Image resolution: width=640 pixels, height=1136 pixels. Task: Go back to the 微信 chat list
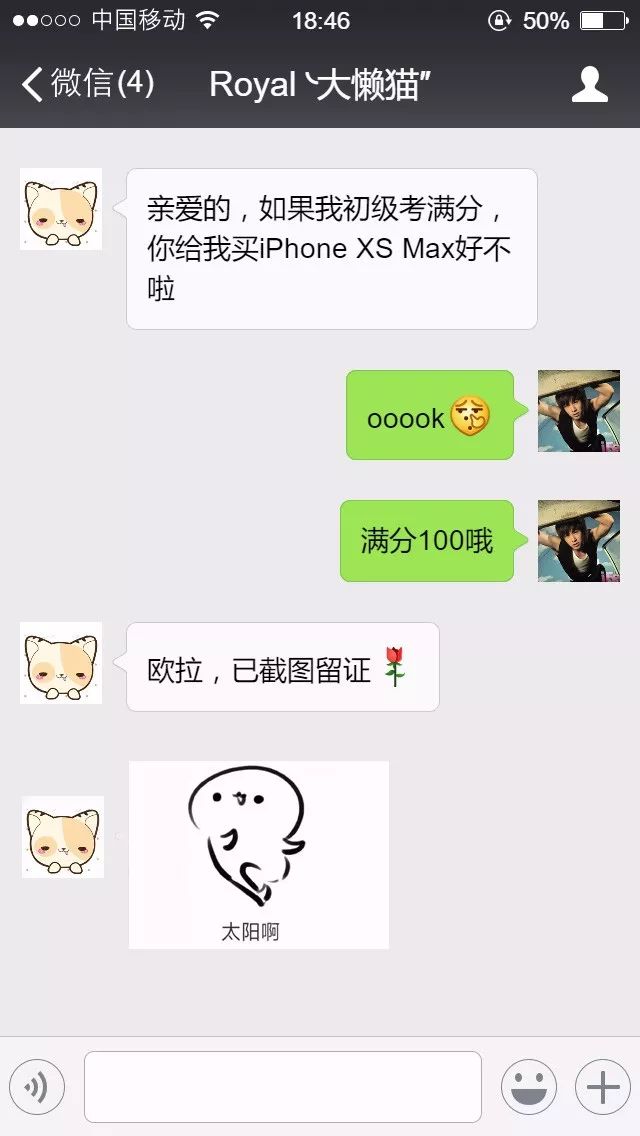88,84
